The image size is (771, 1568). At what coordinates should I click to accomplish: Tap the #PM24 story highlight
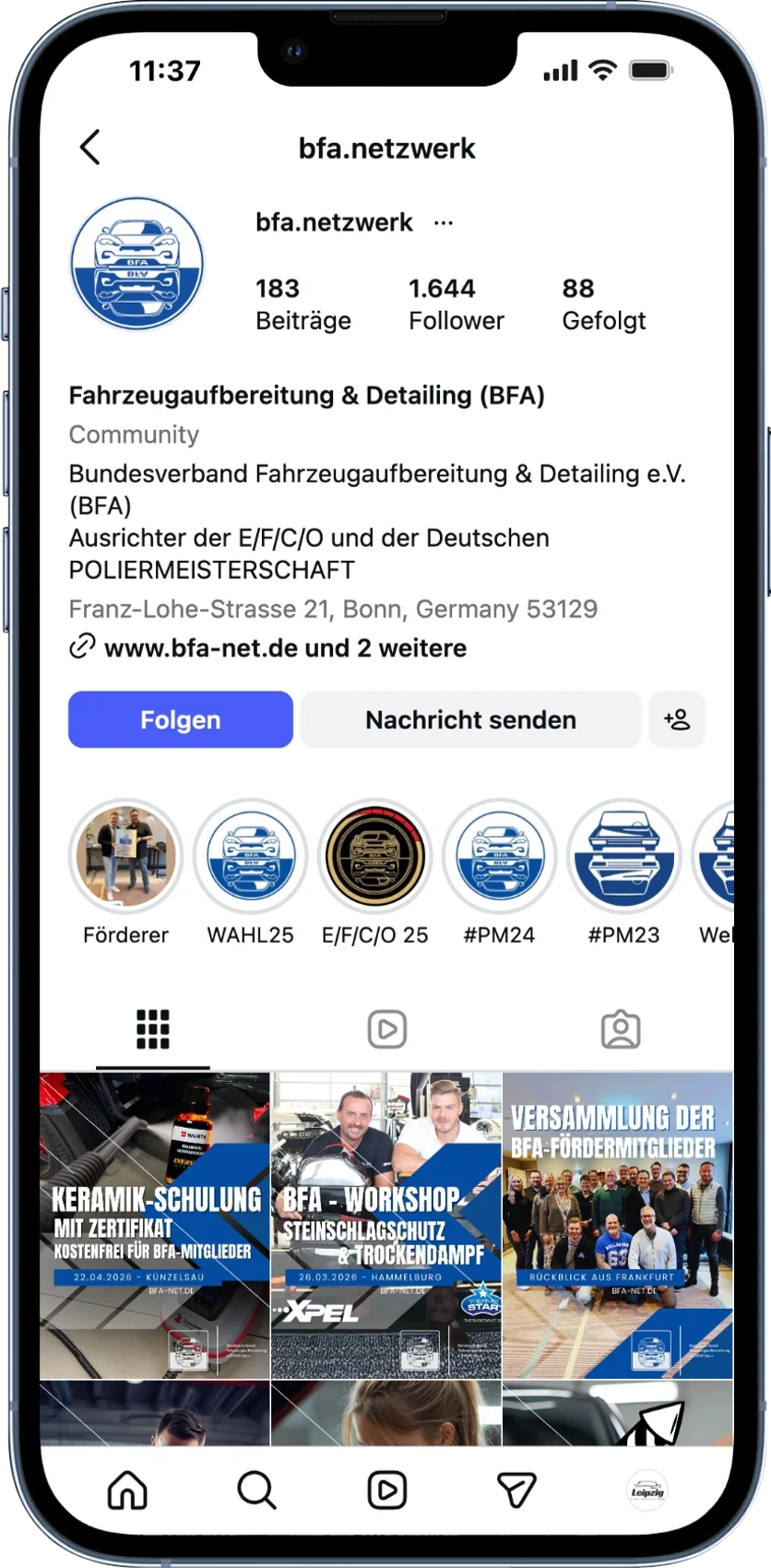tap(499, 856)
